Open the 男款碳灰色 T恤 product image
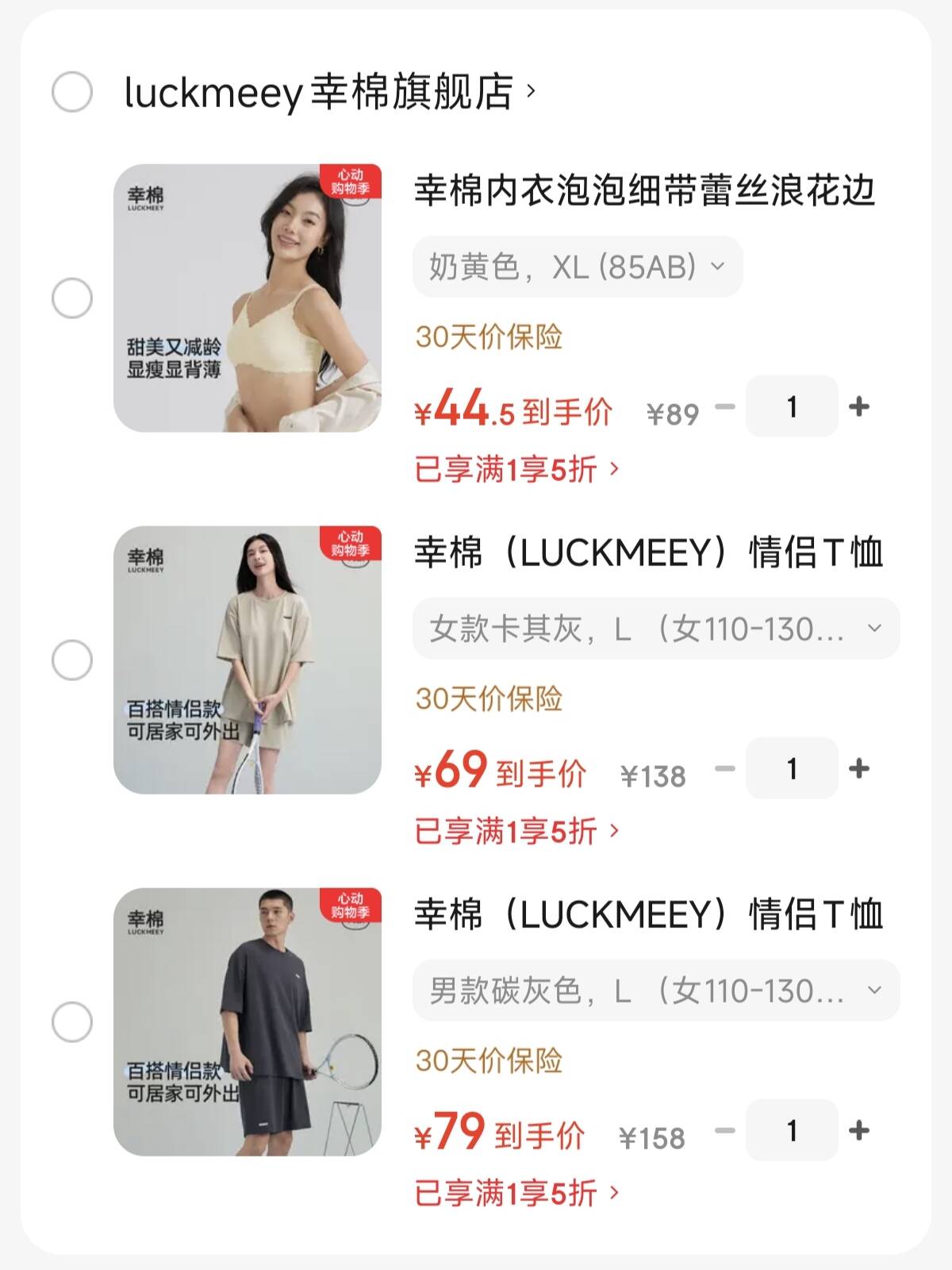 (248, 1022)
